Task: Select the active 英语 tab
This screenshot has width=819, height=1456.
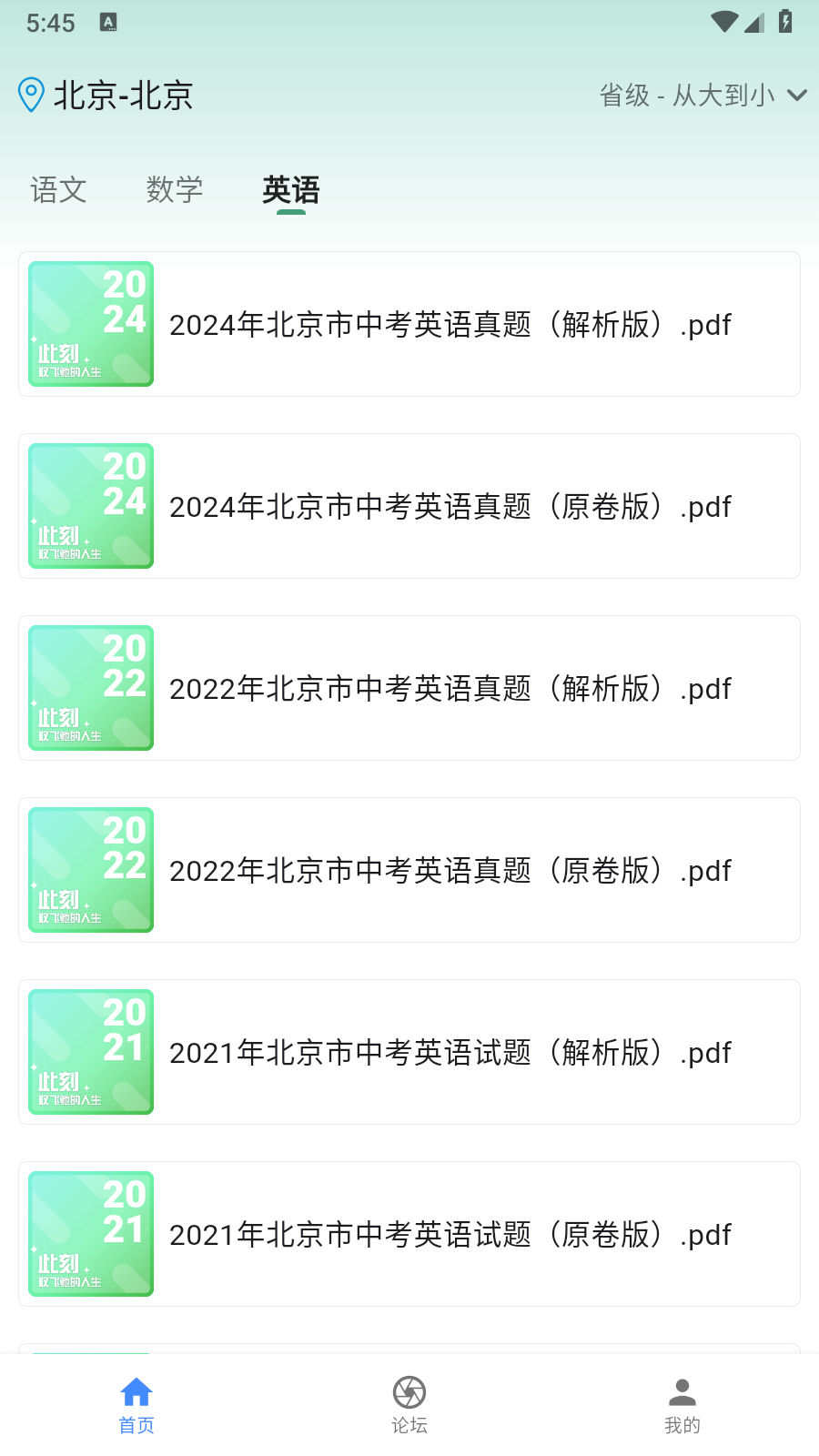Action: [x=290, y=190]
